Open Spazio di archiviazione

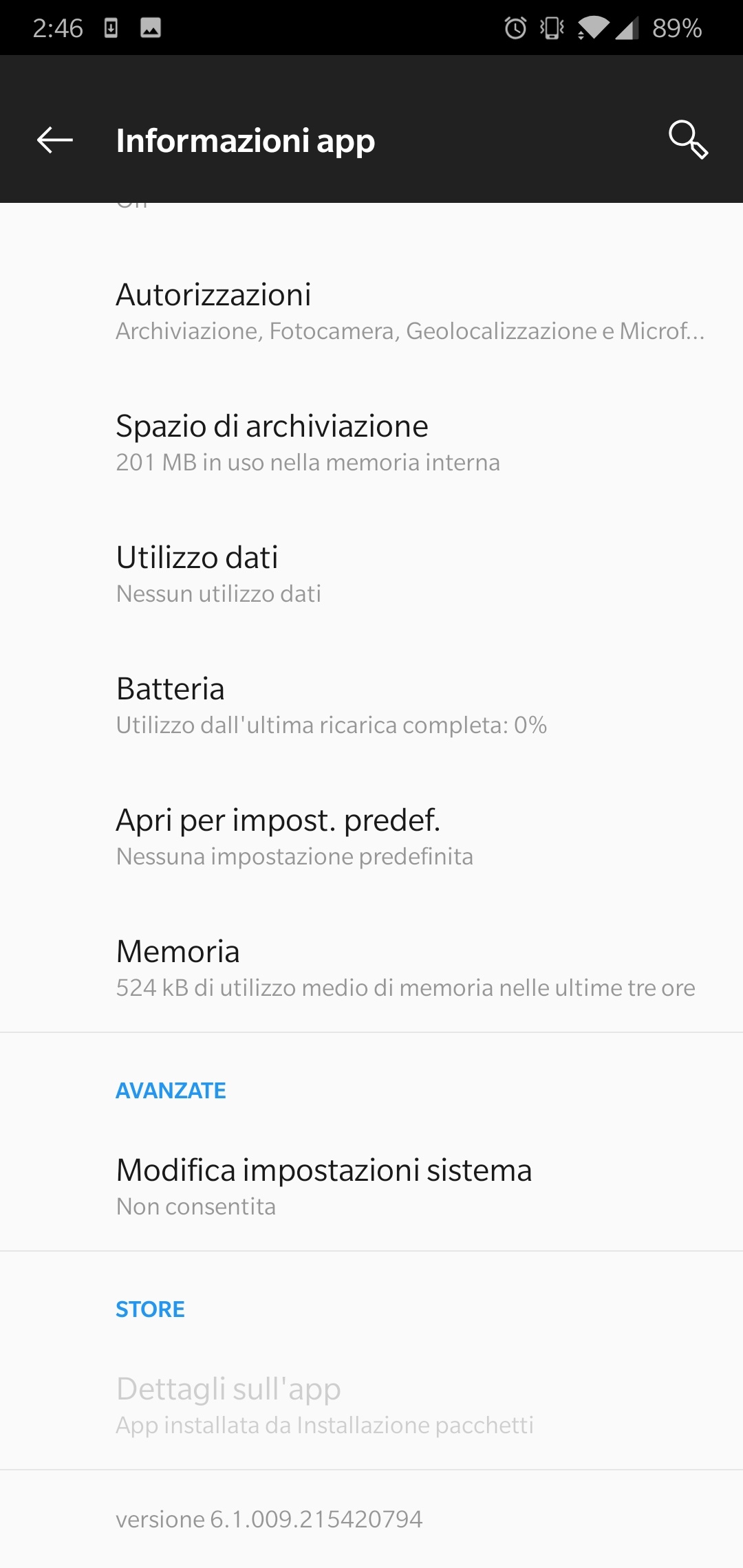[371, 443]
